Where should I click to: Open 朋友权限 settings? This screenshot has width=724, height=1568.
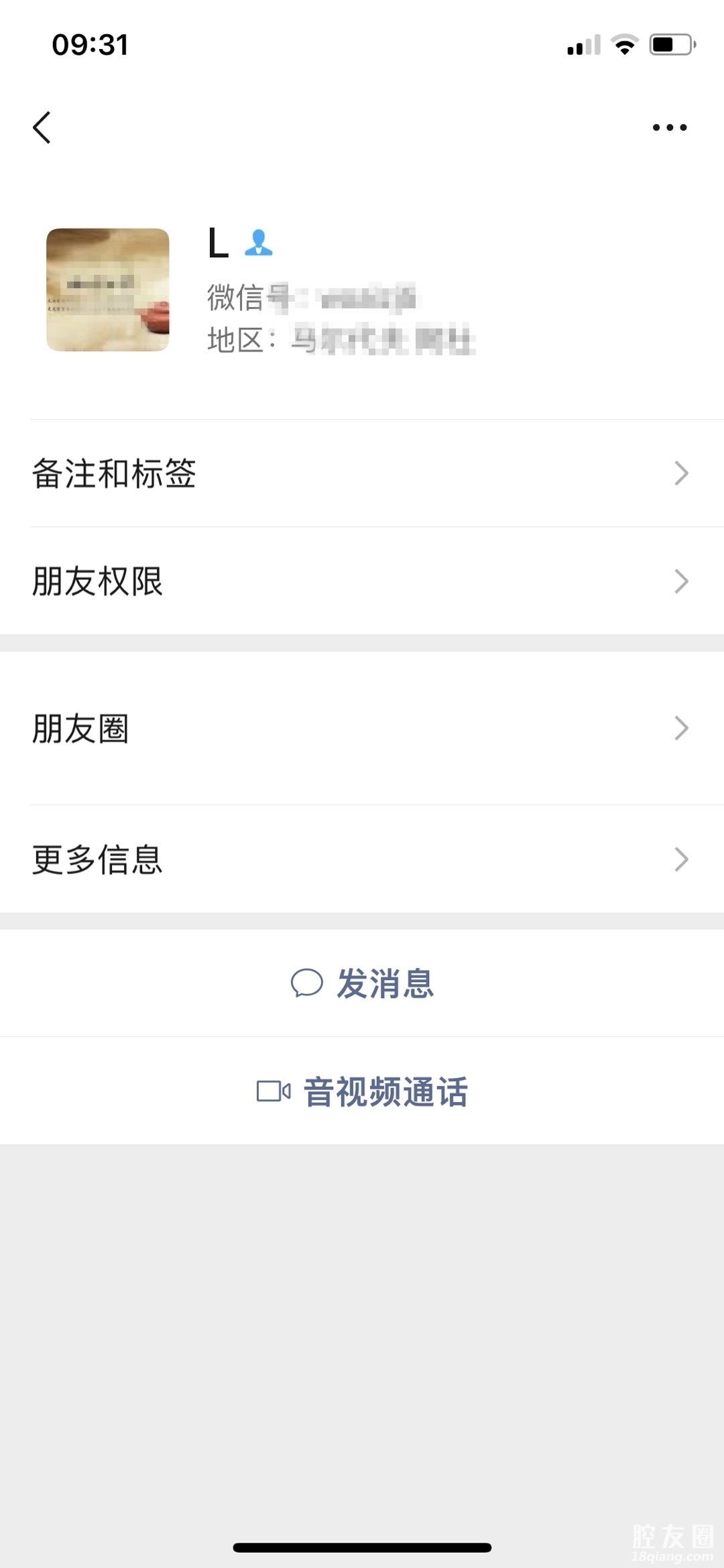(362, 581)
